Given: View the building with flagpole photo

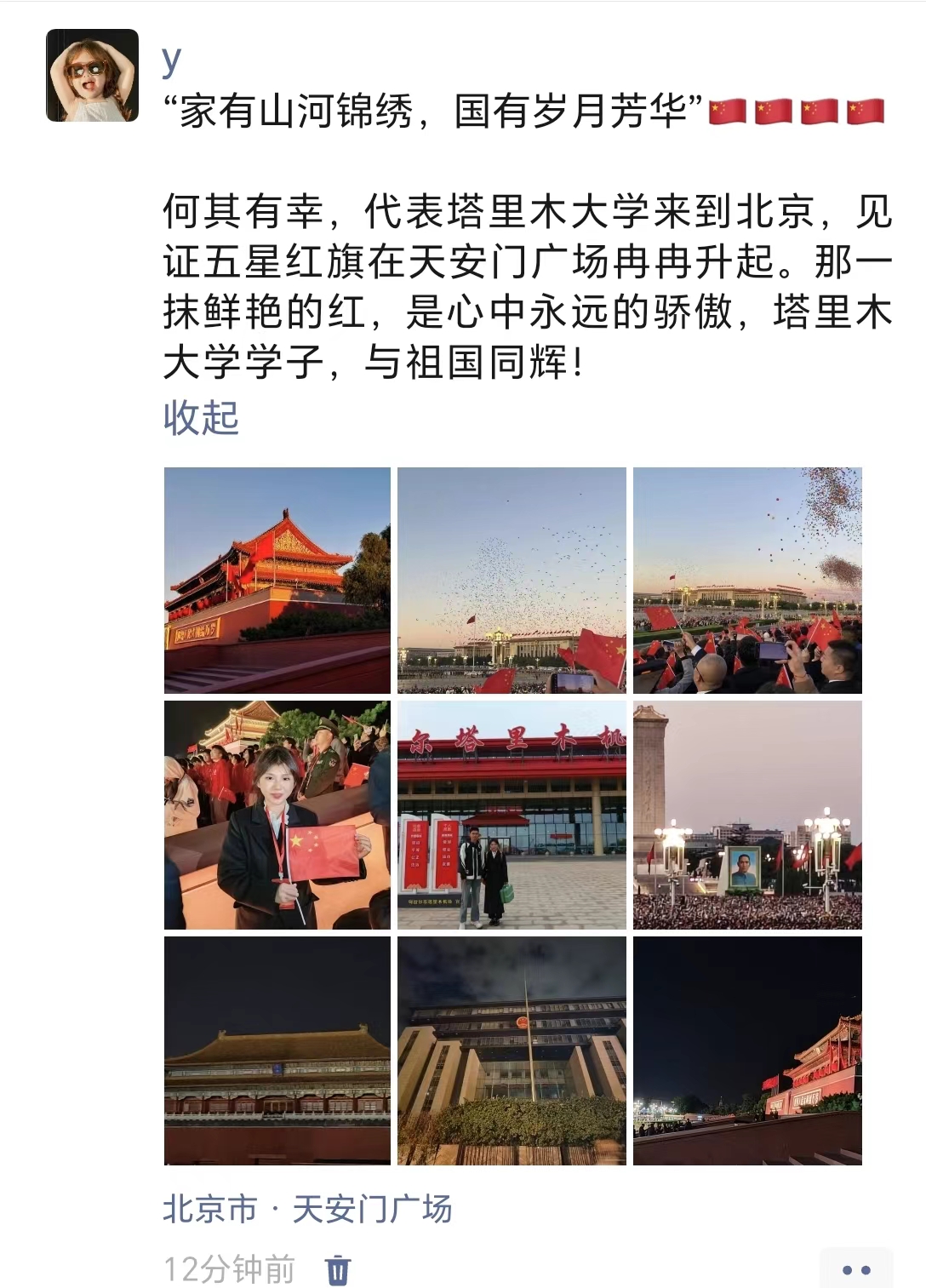Looking at the screenshot, I should pos(512,1050).
